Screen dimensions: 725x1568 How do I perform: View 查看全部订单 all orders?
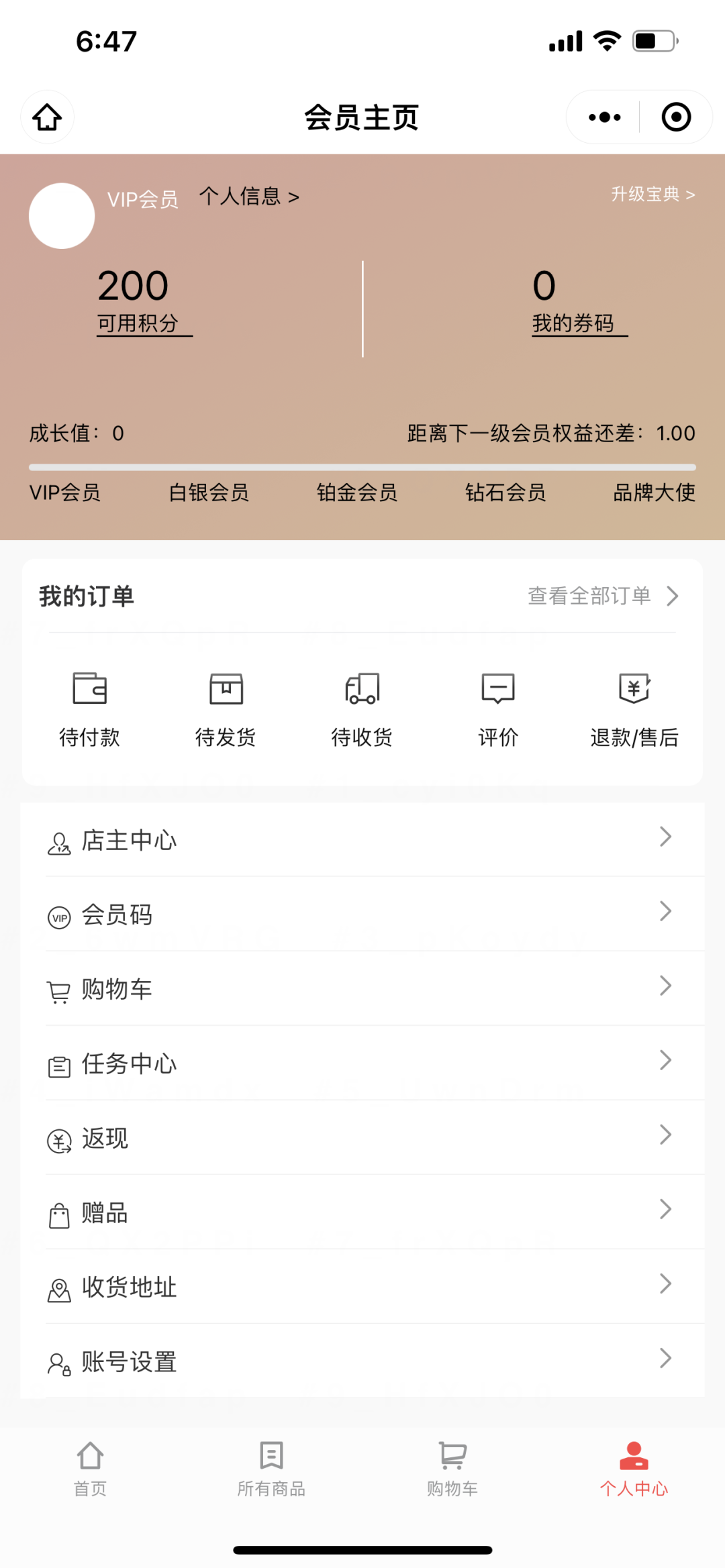pos(603,596)
